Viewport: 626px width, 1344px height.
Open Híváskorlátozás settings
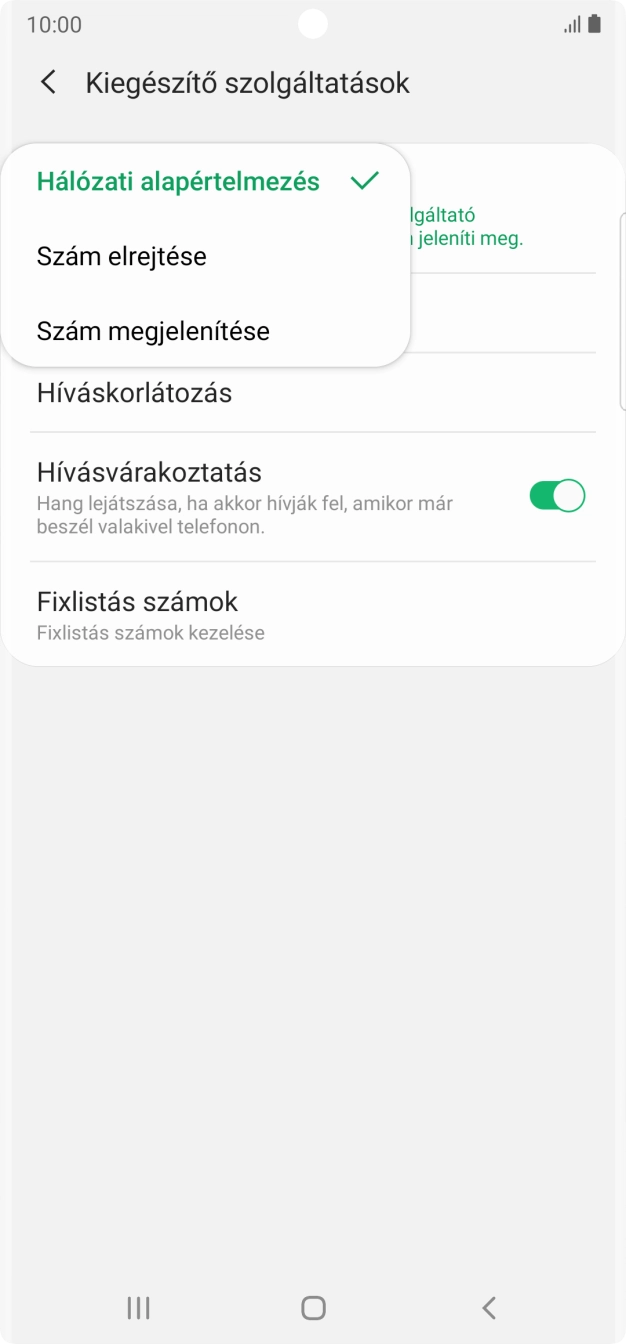pos(134,393)
